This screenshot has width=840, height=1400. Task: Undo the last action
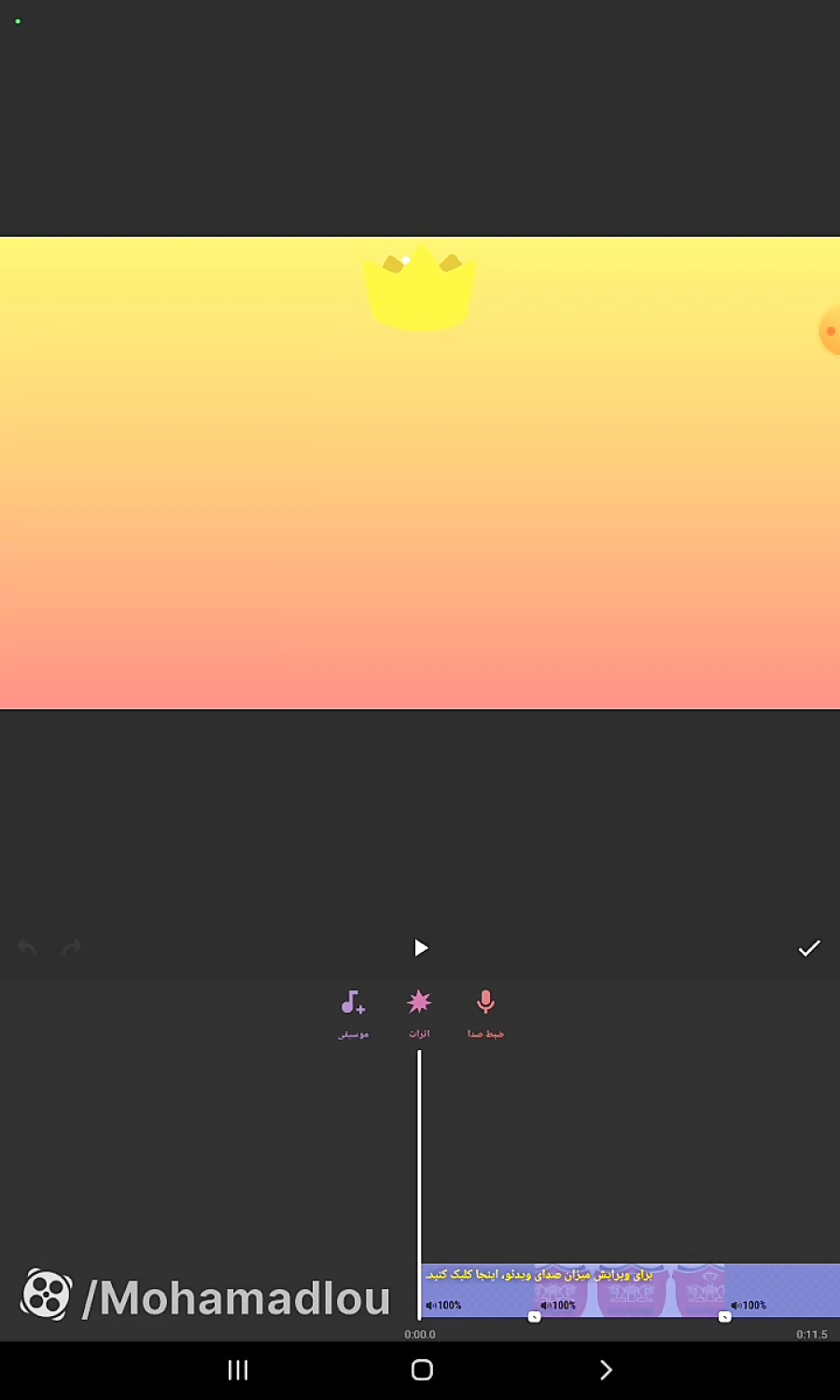[x=27, y=948]
